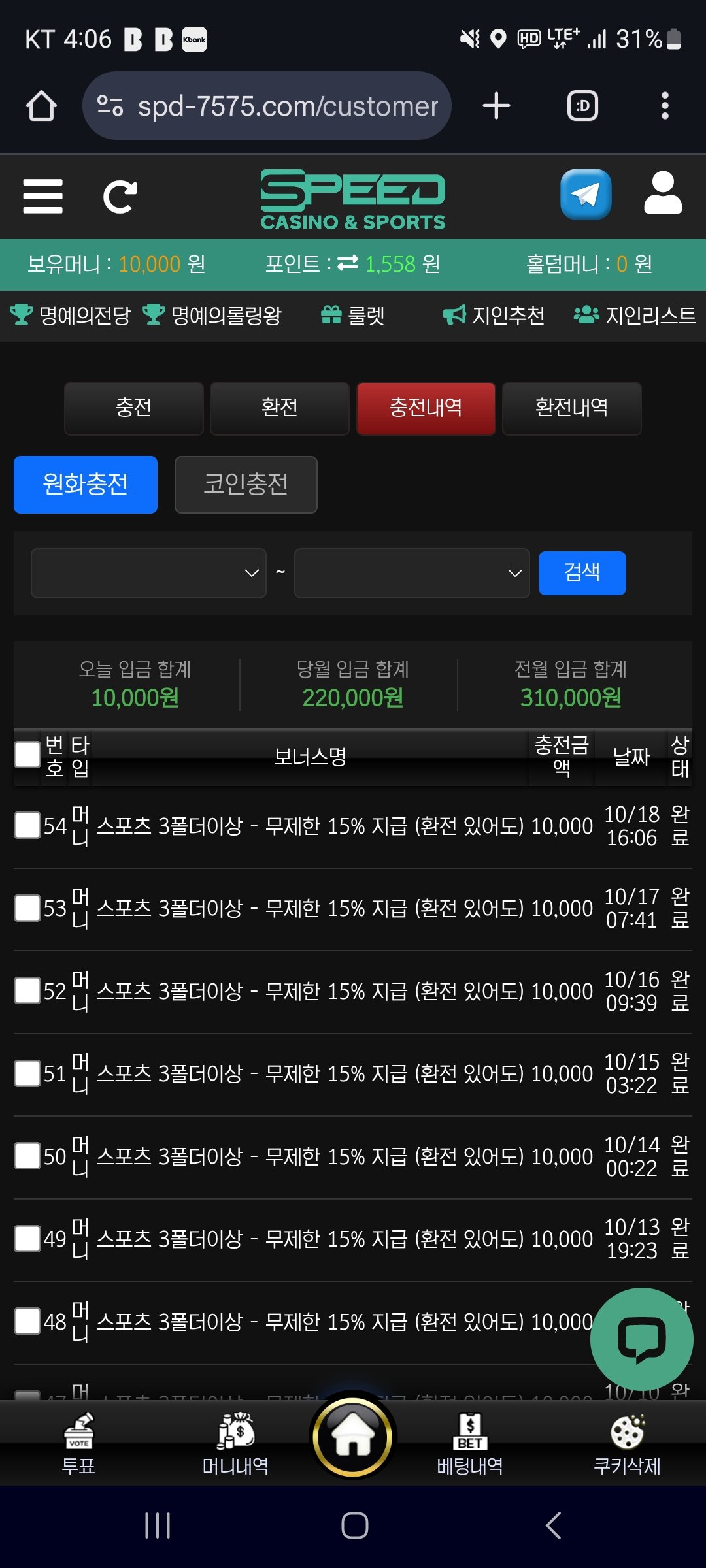Expand the end date dropdown
The height and width of the screenshot is (1568, 706).
(x=412, y=573)
